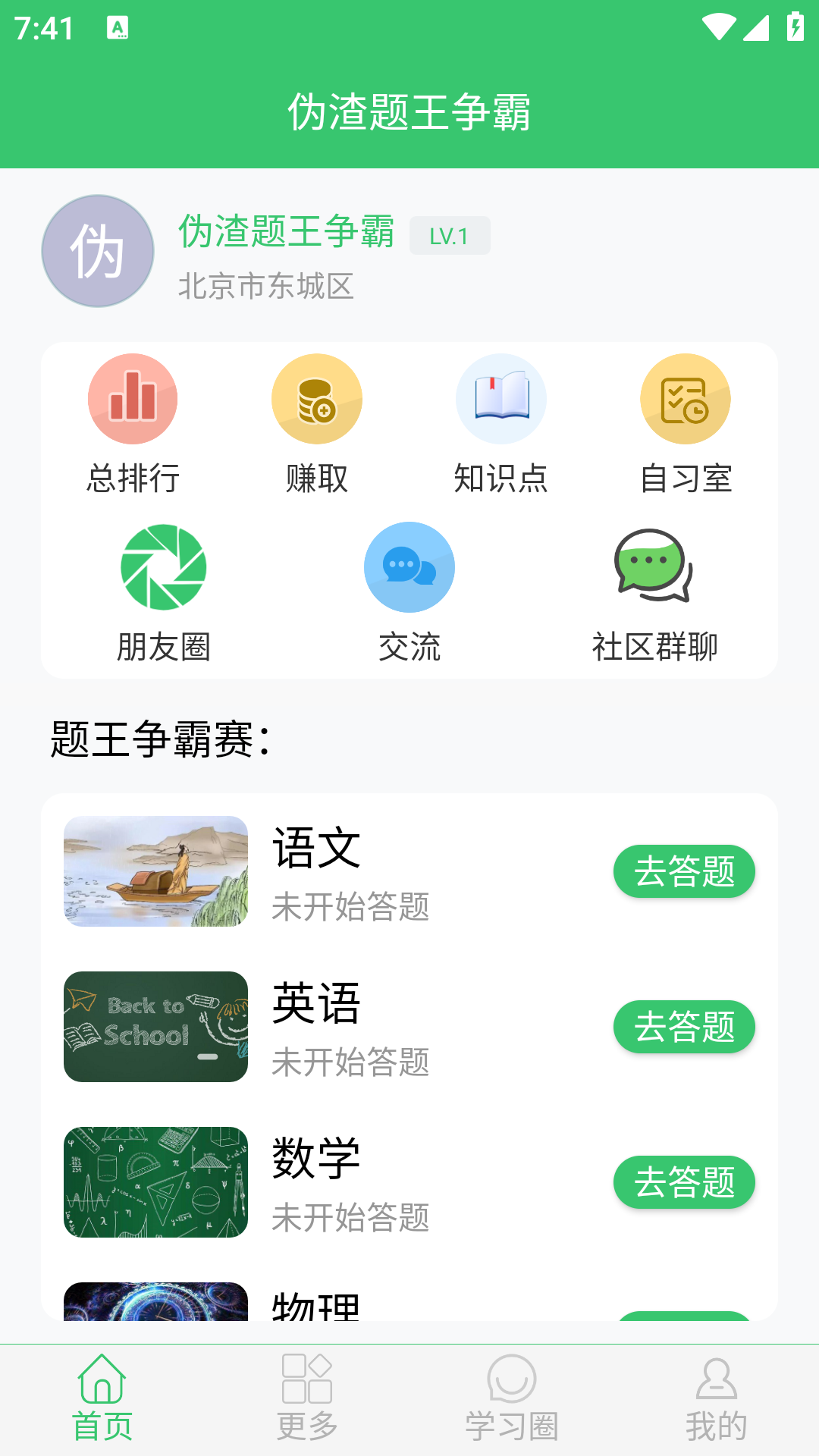Tap the 去答题 button for 英语
The image size is (819, 1456).
click(683, 1027)
